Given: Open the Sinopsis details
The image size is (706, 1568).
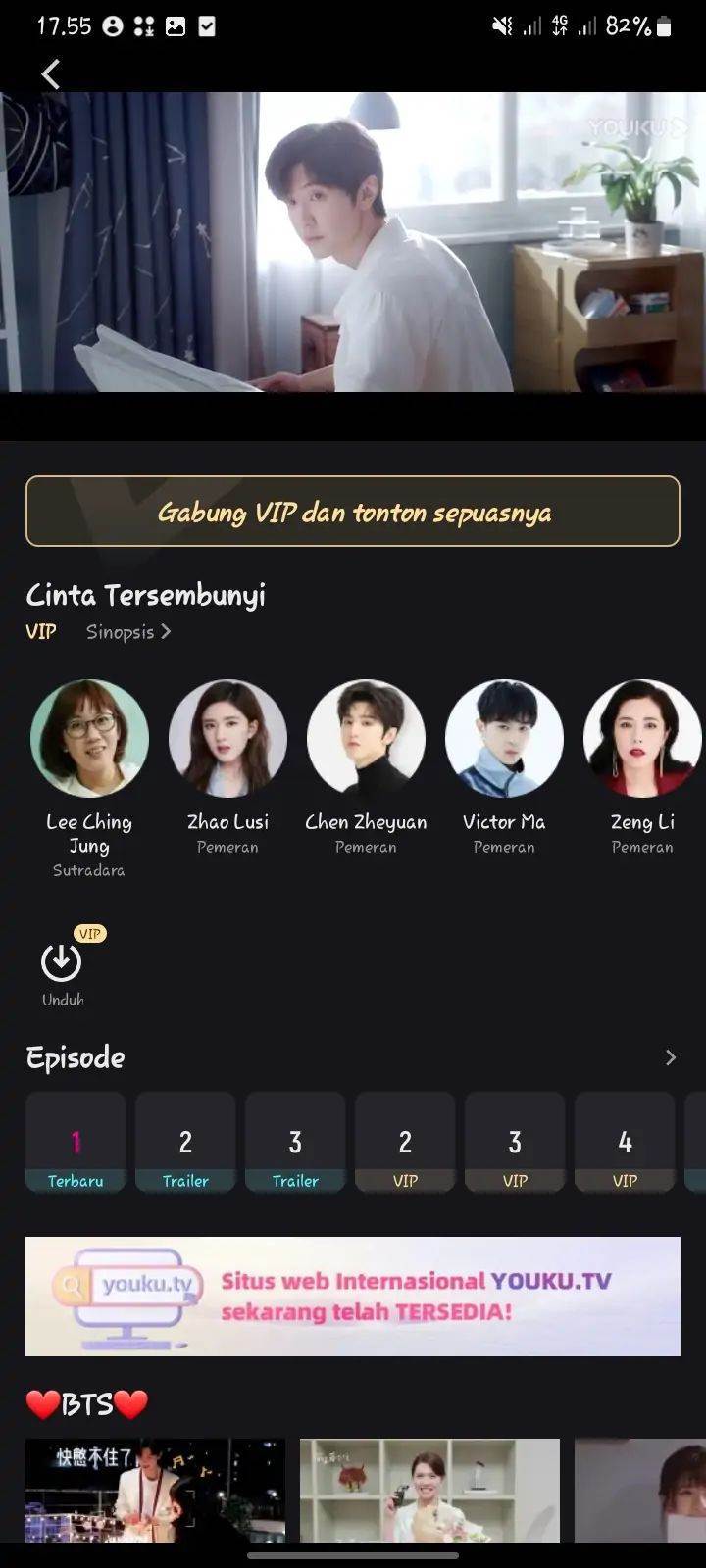Looking at the screenshot, I should (x=128, y=632).
